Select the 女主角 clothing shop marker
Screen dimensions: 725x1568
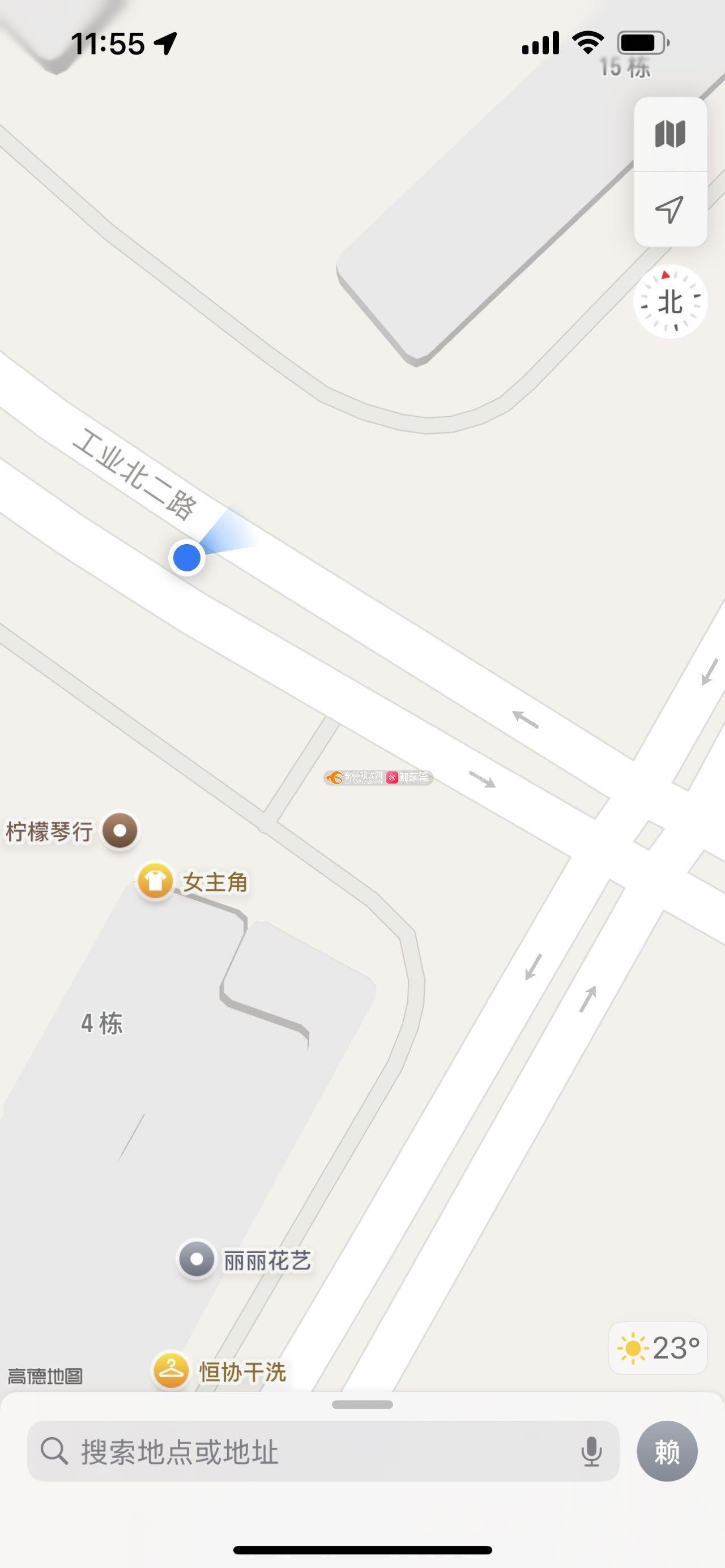[155, 880]
